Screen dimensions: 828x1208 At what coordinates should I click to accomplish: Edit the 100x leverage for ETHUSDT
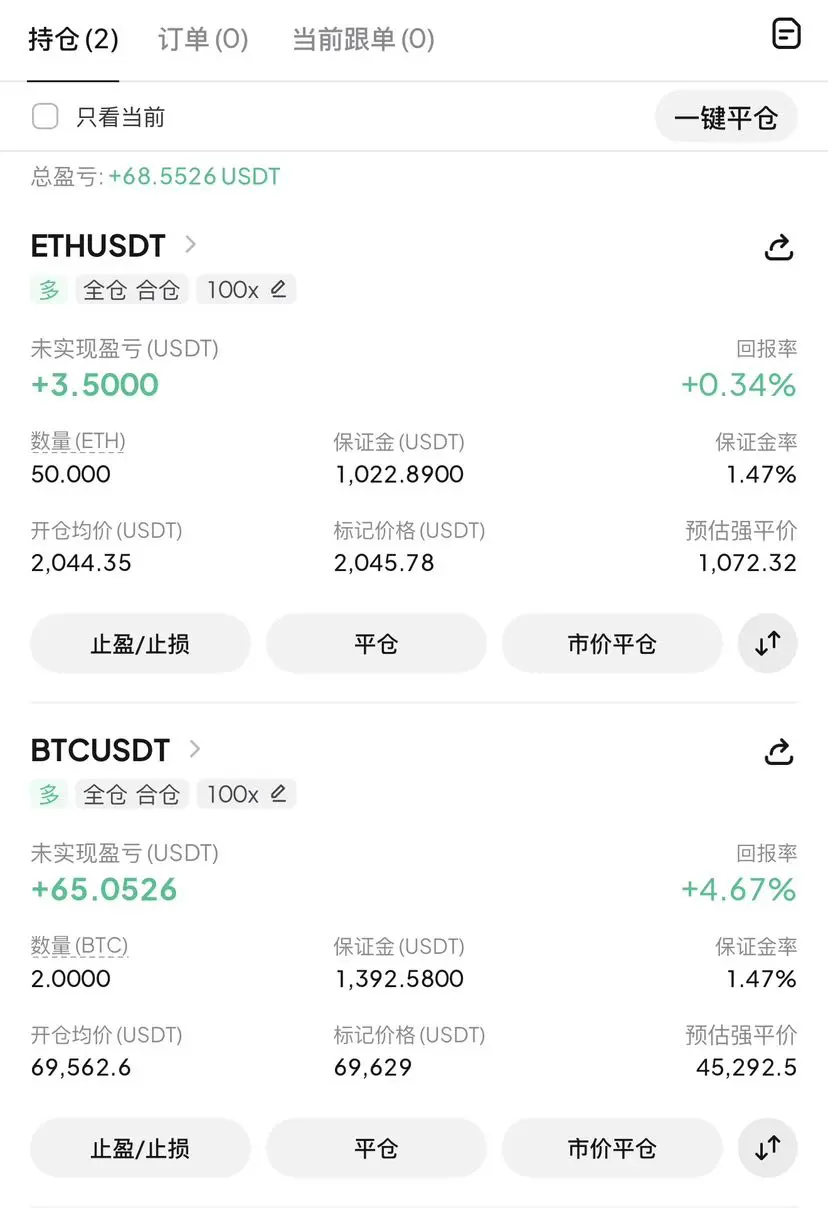(246, 290)
